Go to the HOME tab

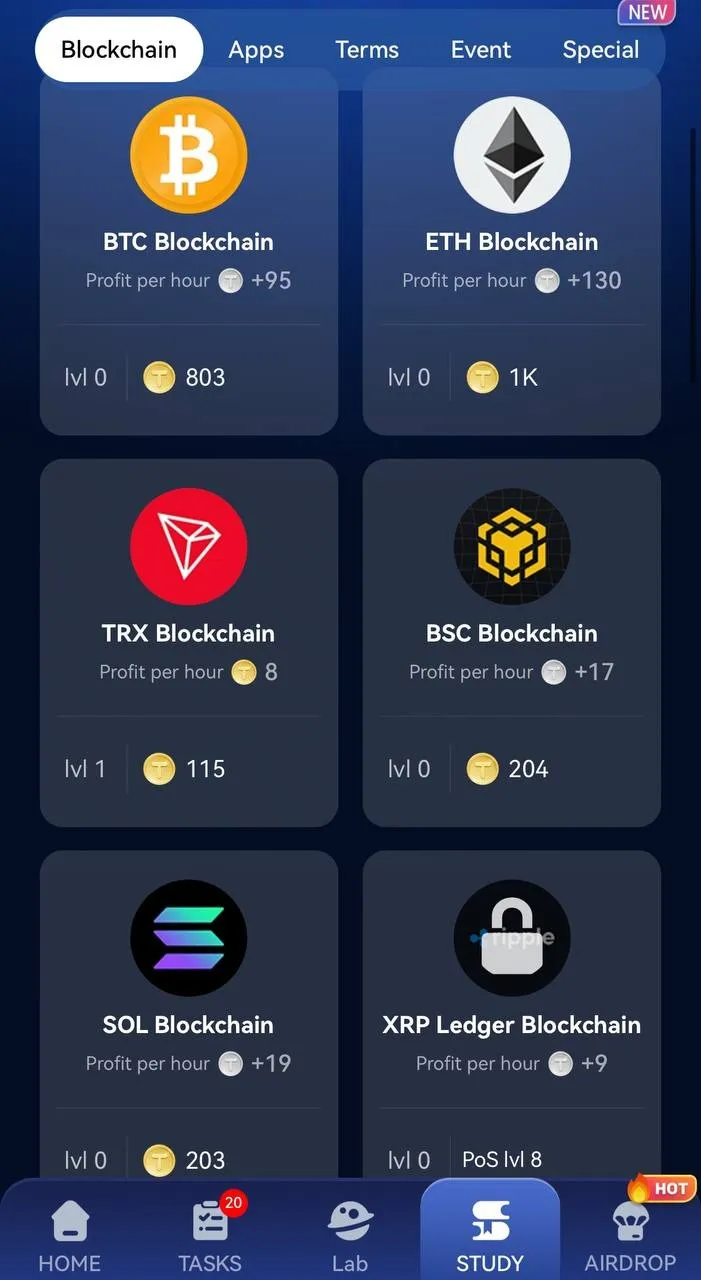click(x=69, y=1235)
